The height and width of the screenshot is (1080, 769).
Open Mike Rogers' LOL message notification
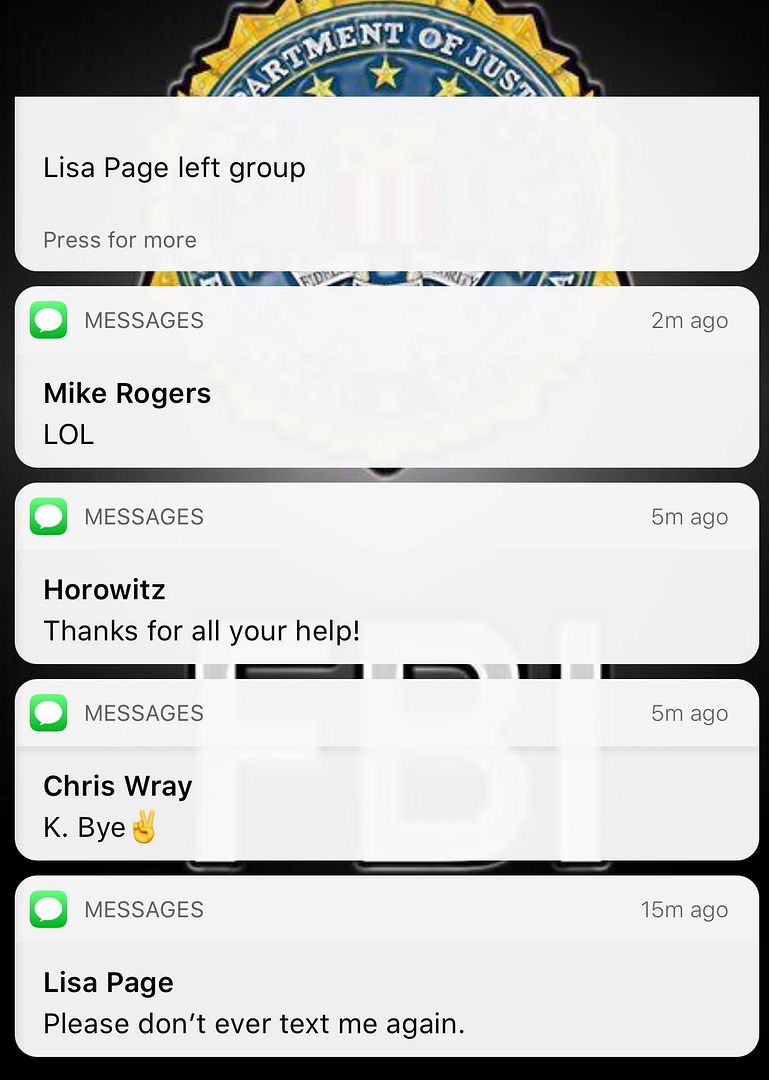click(x=386, y=412)
